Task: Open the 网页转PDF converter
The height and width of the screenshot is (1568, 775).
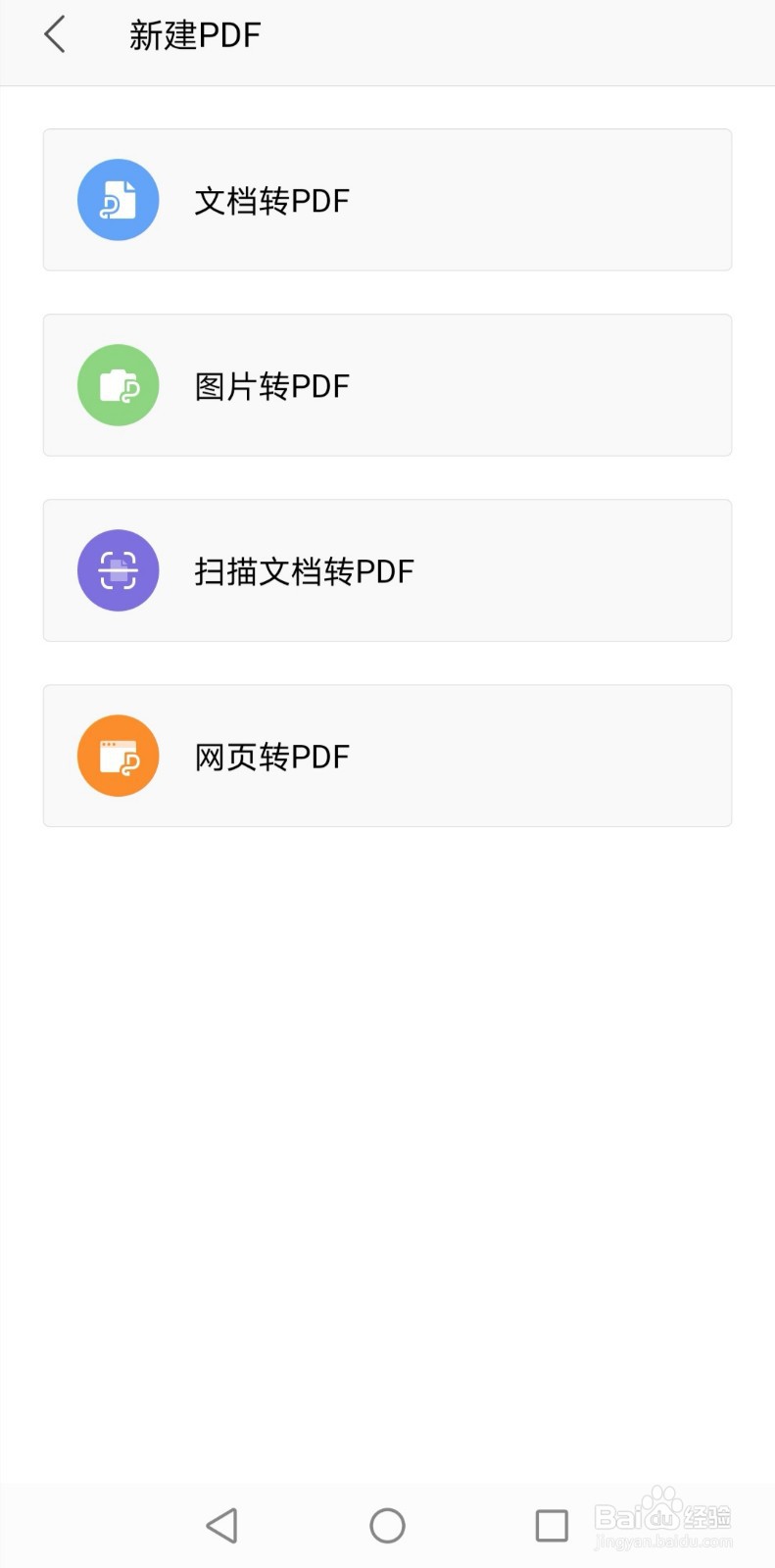Action: point(387,756)
